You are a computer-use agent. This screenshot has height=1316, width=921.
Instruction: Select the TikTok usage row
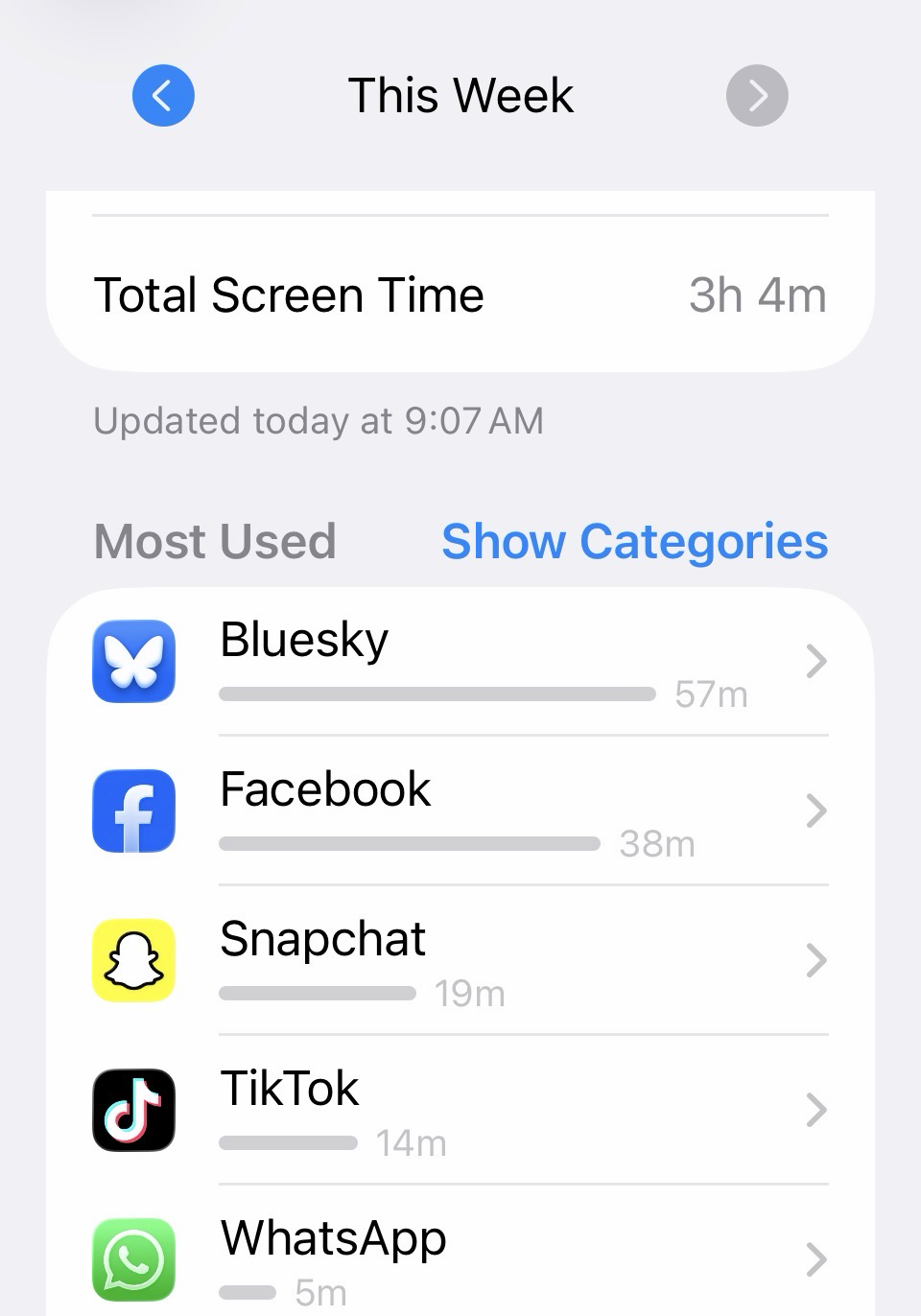460,1111
